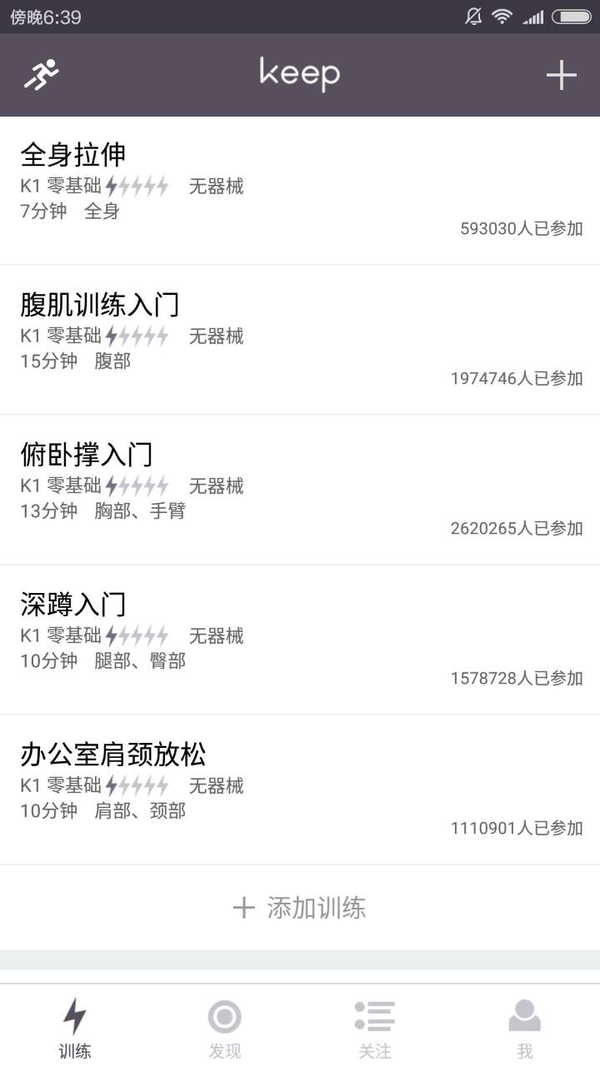View the 办公室肩颈放松 training
600x1066 pixels.
pos(300,790)
